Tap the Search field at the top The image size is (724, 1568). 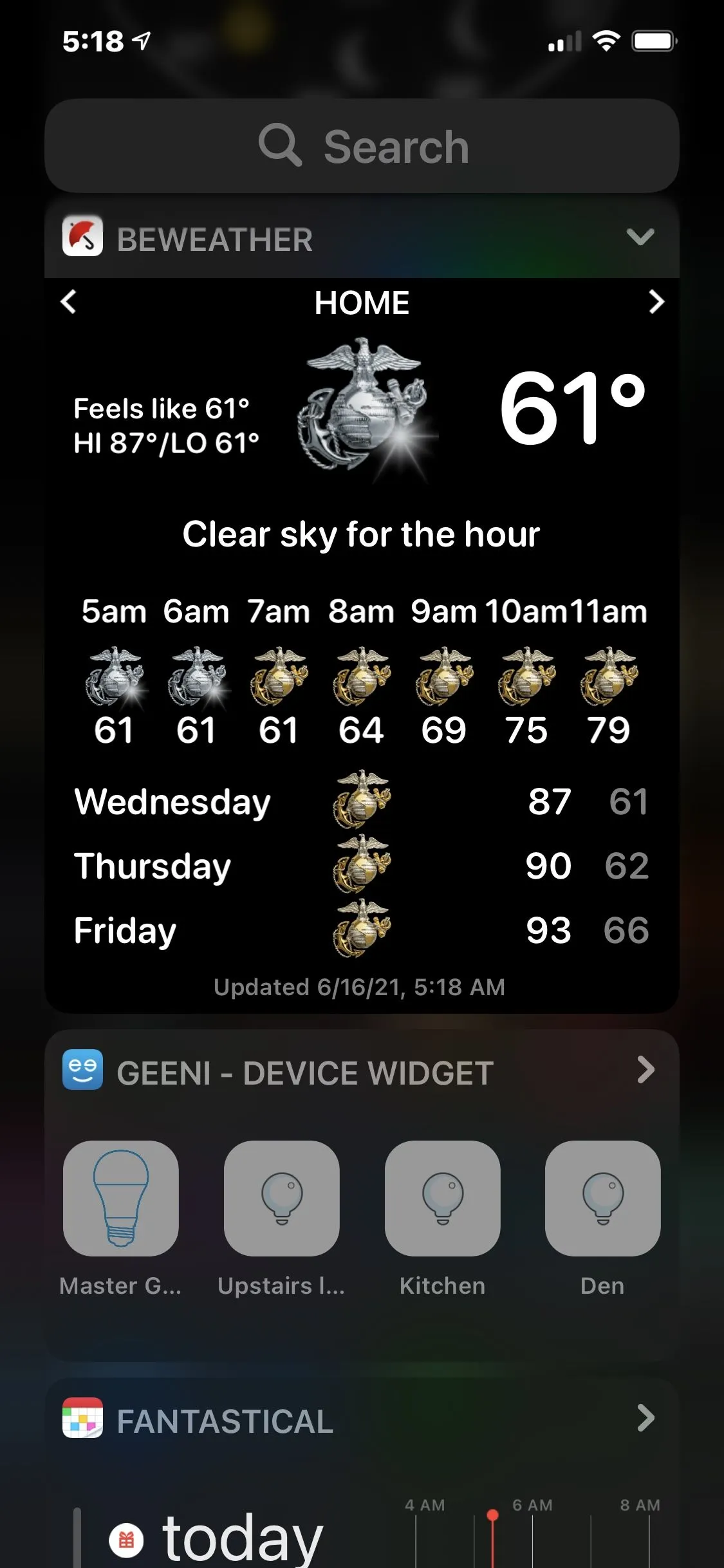point(362,146)
